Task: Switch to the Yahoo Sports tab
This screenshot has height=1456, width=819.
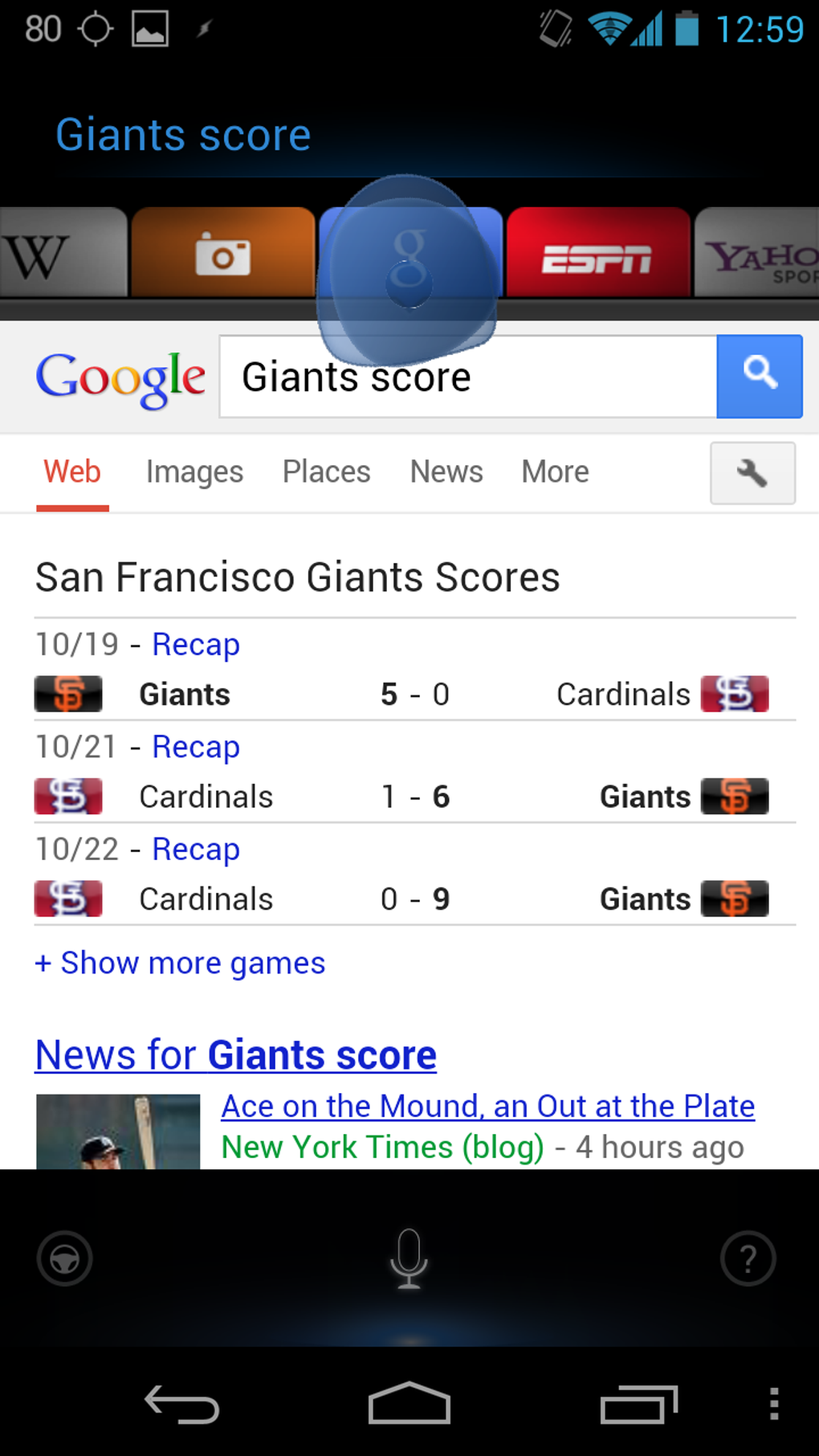Action: click(x=756, y=253)
